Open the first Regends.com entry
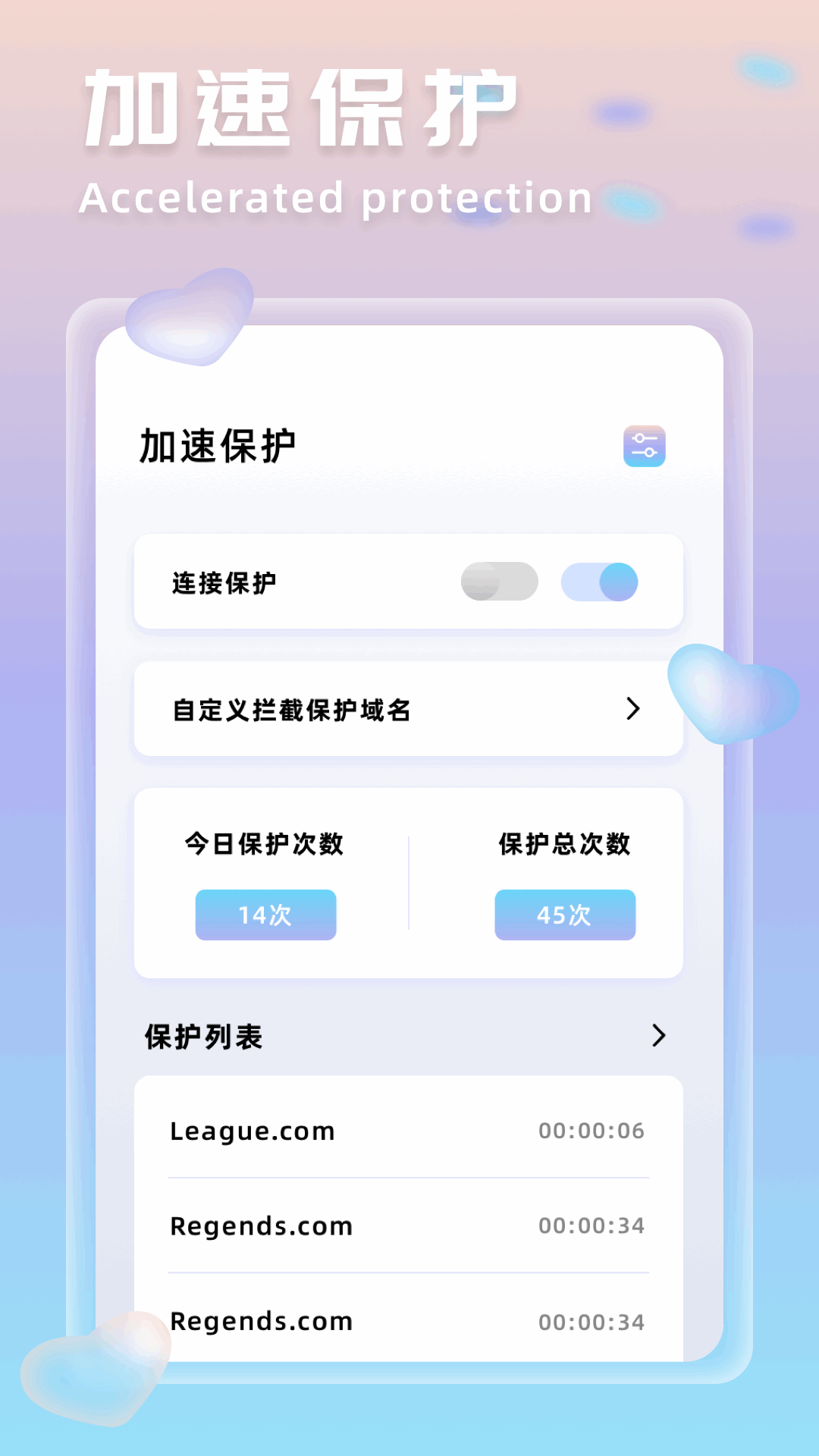 click(x=261, y=1225)
